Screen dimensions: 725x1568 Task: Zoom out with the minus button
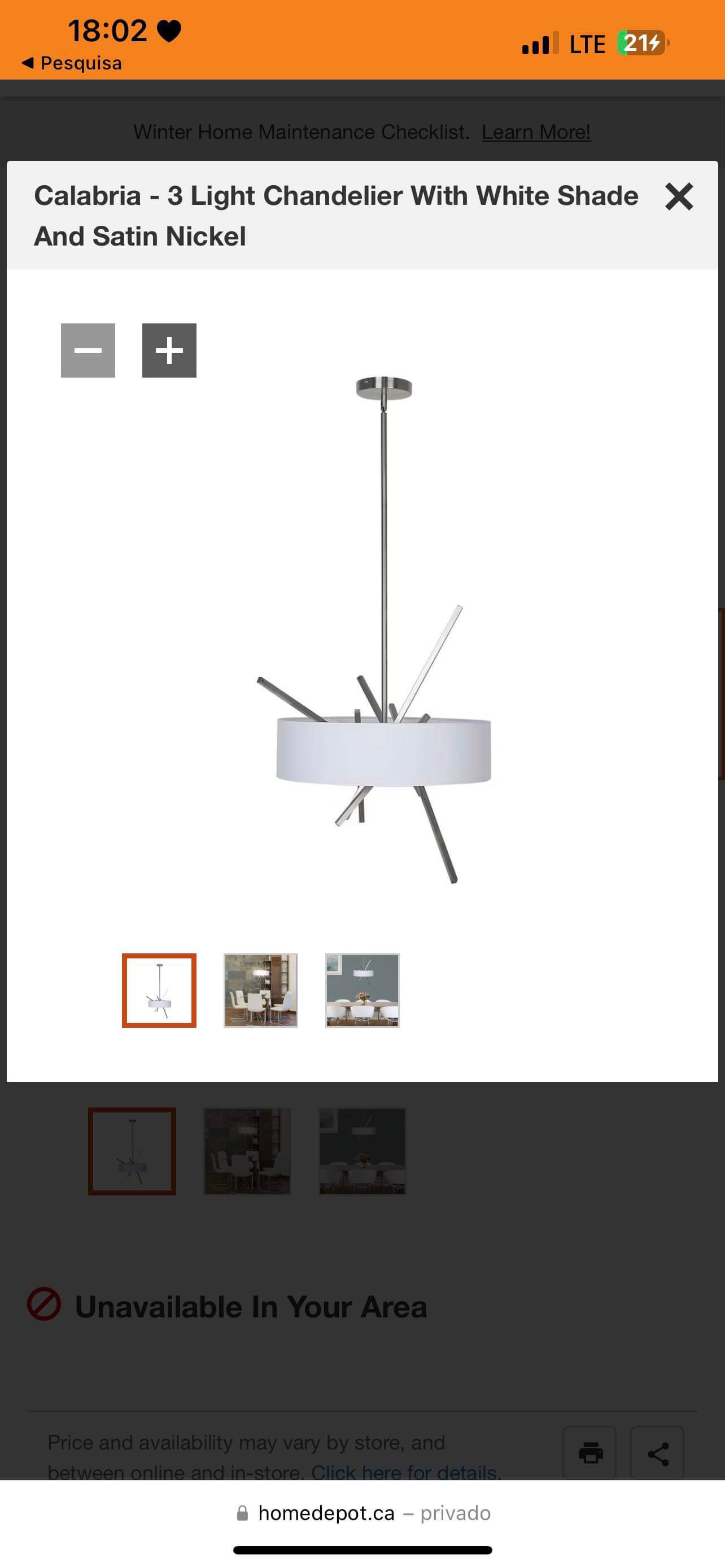coord(88,351)
